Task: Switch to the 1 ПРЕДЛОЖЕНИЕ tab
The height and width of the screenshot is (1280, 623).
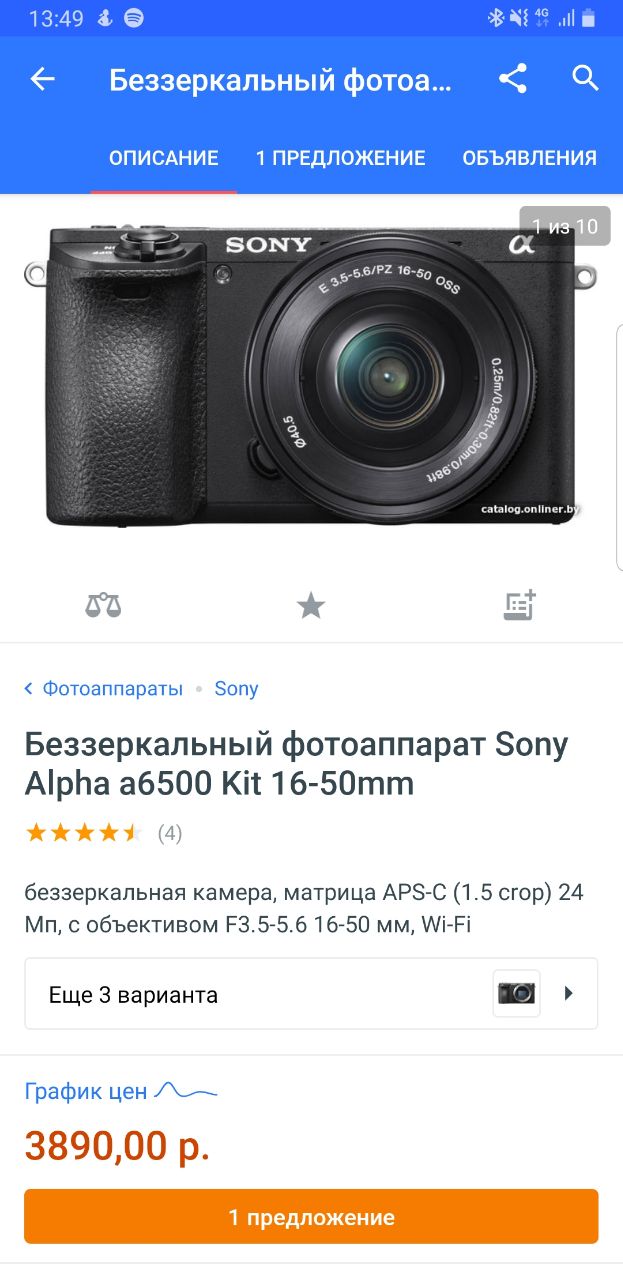Action: pos(340,158)
